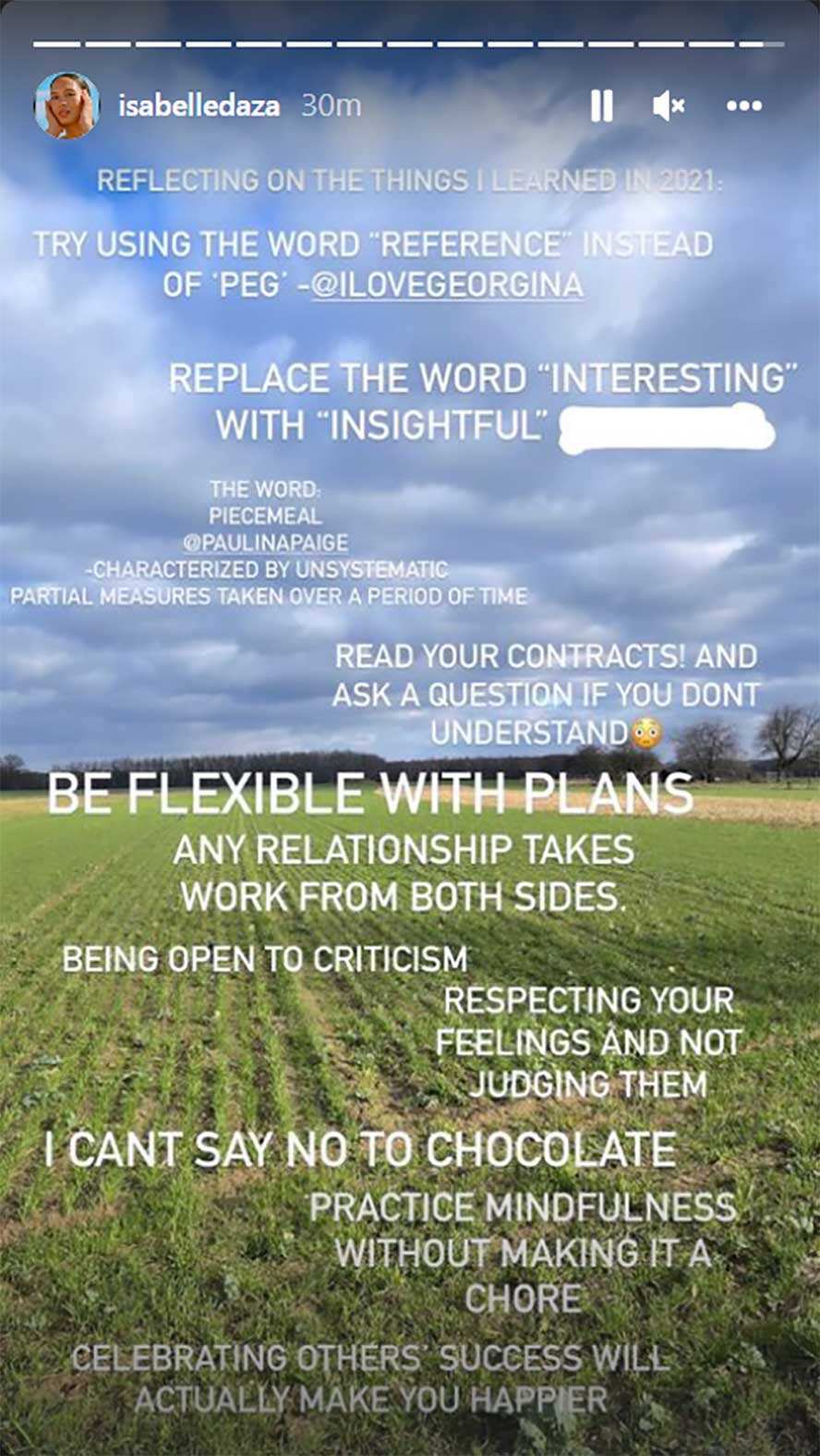Open the @ILOVEGEORGINA mention

coord(447,284)
